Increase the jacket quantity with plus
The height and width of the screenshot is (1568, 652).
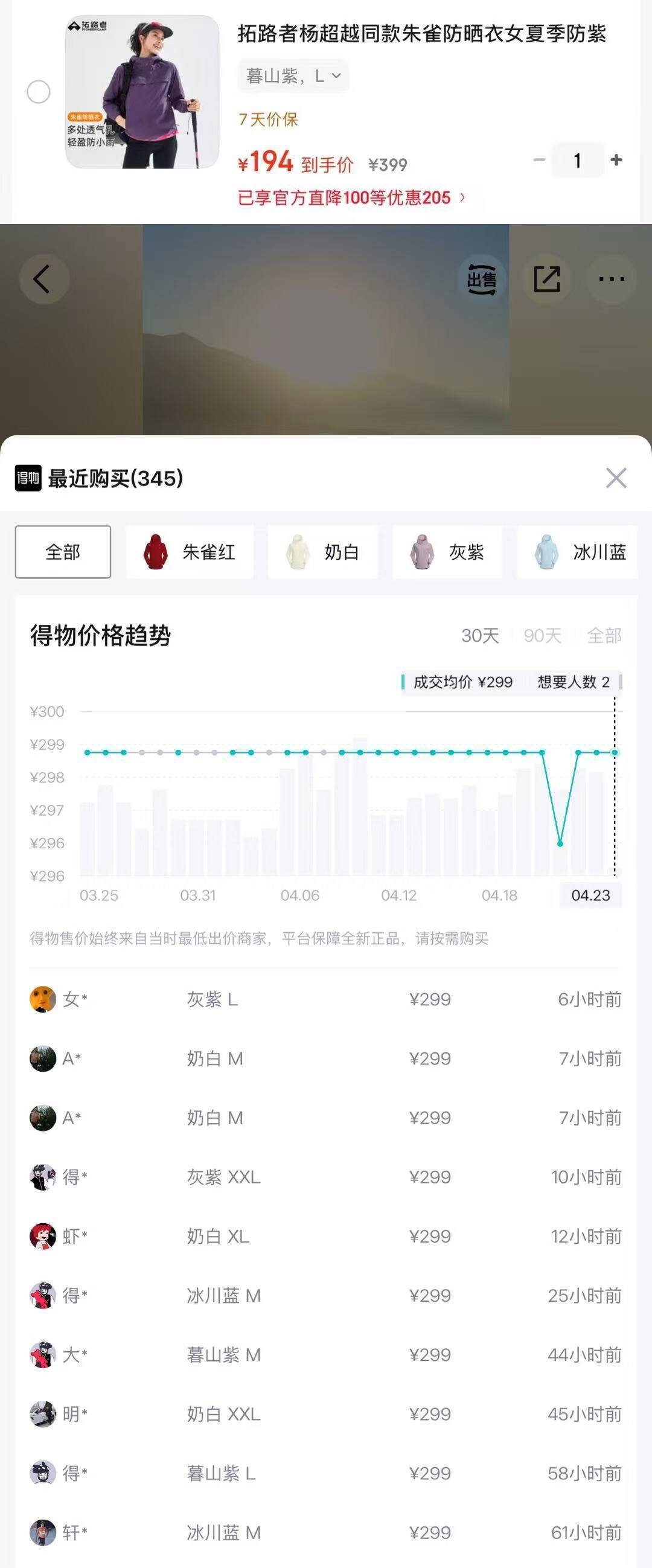pyautogui.click(x=616, y=160)
